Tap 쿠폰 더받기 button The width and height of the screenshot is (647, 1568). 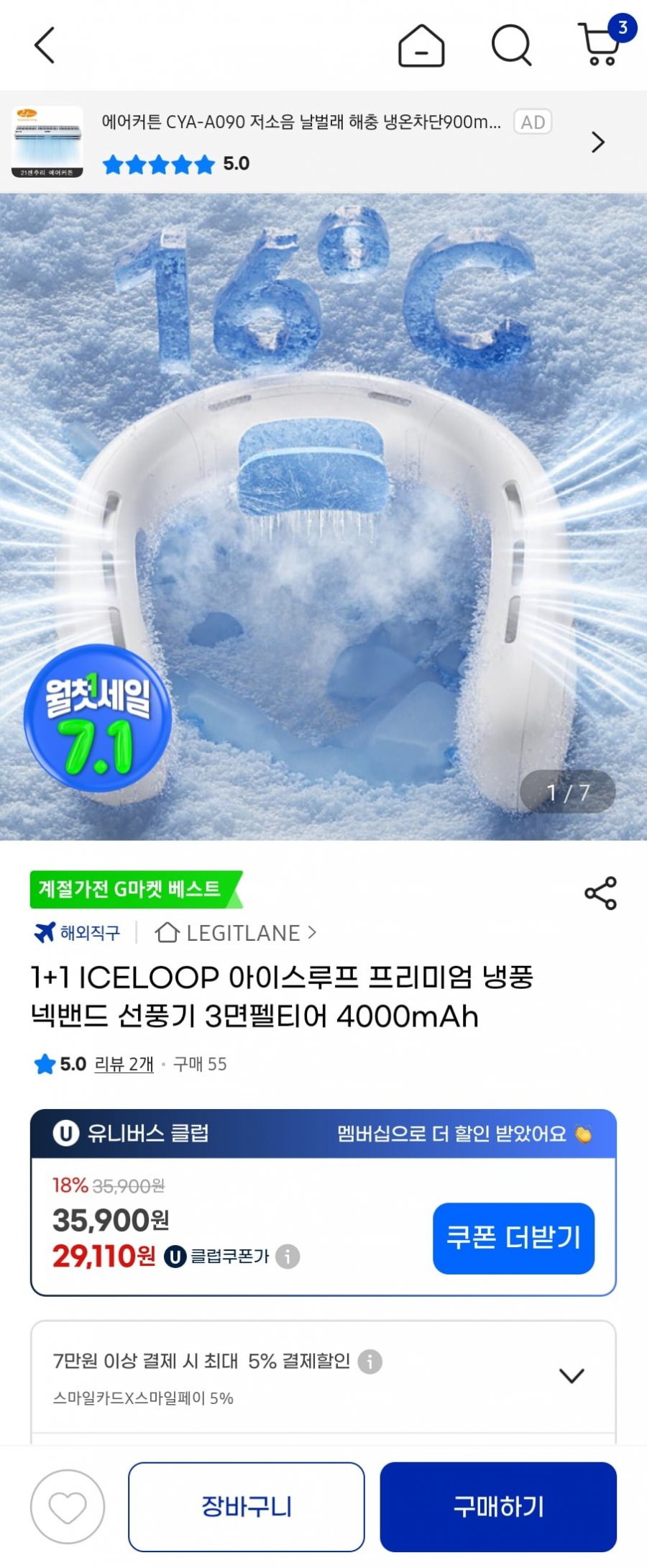(513, 1238)
